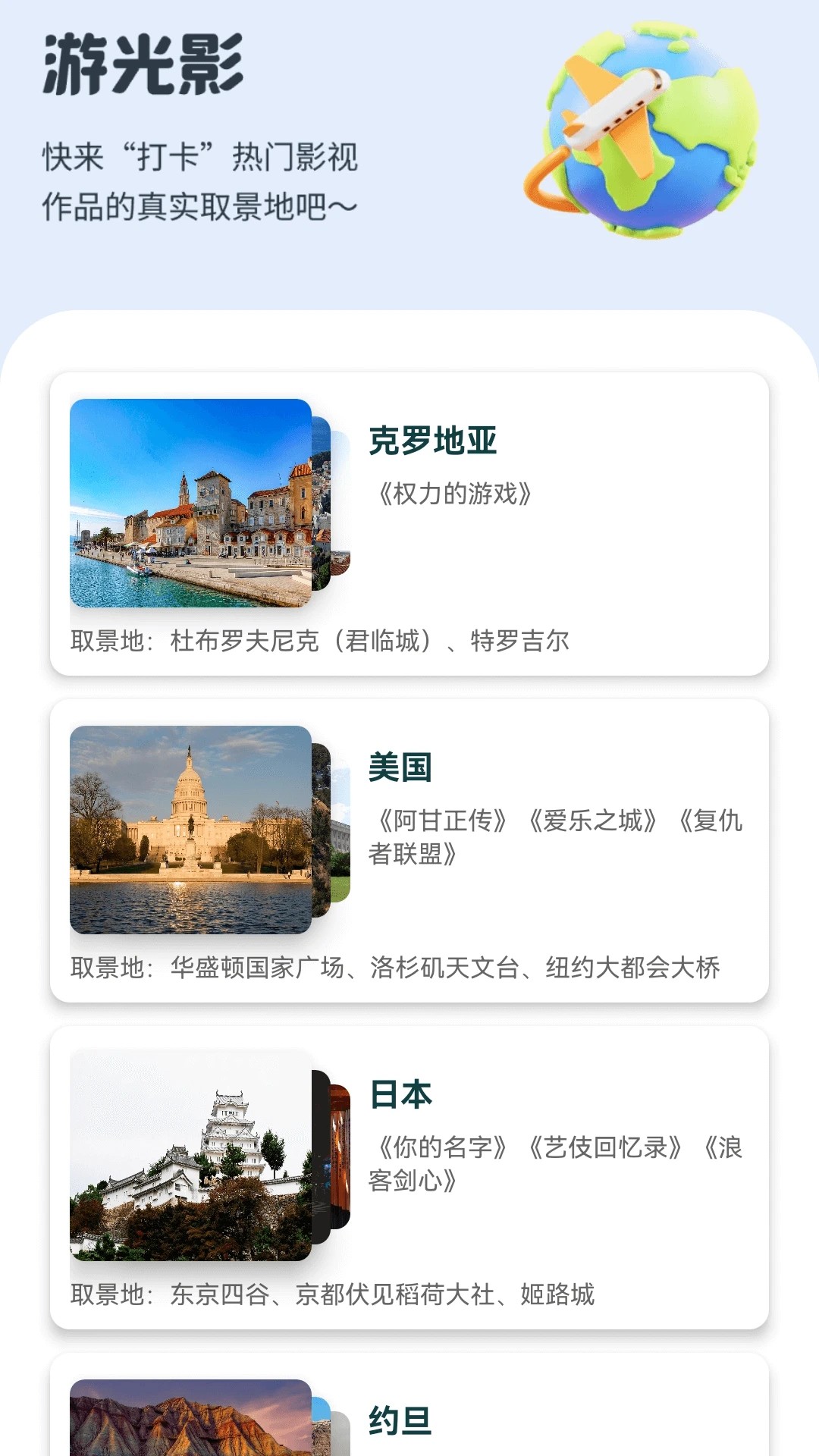The width and height of the screenshot is (819, 1456).
Task: Open the 《权力的游戏》 film link
Action: [456, 494]
